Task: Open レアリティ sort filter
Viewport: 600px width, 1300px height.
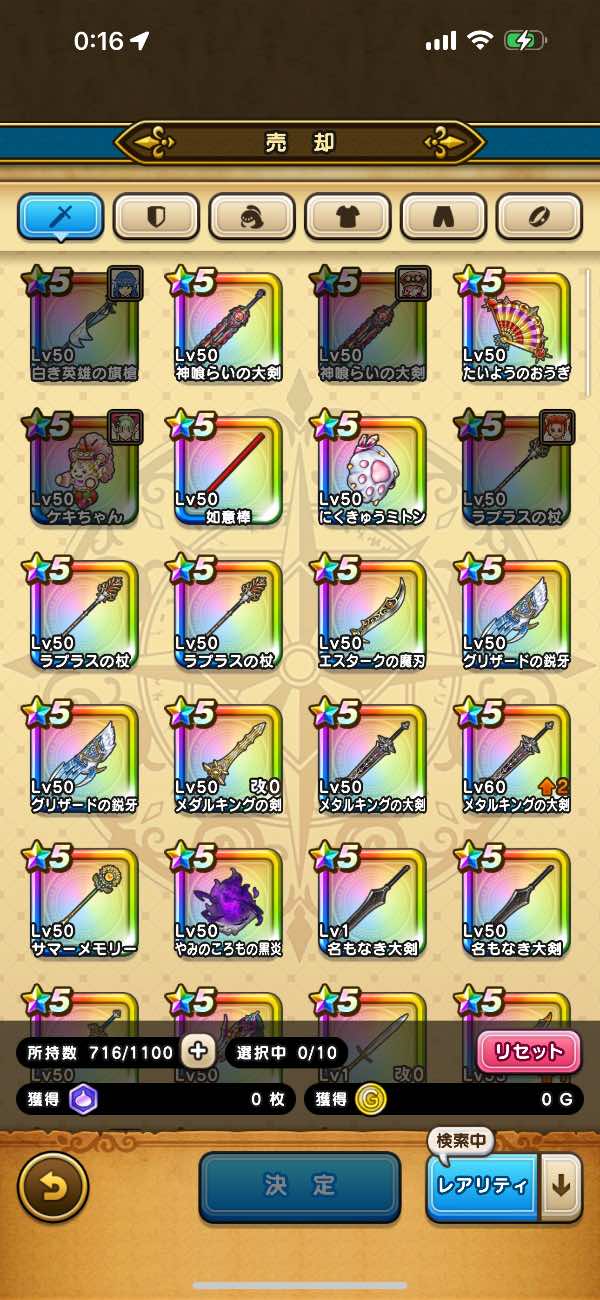Action: click(482, 1186)
